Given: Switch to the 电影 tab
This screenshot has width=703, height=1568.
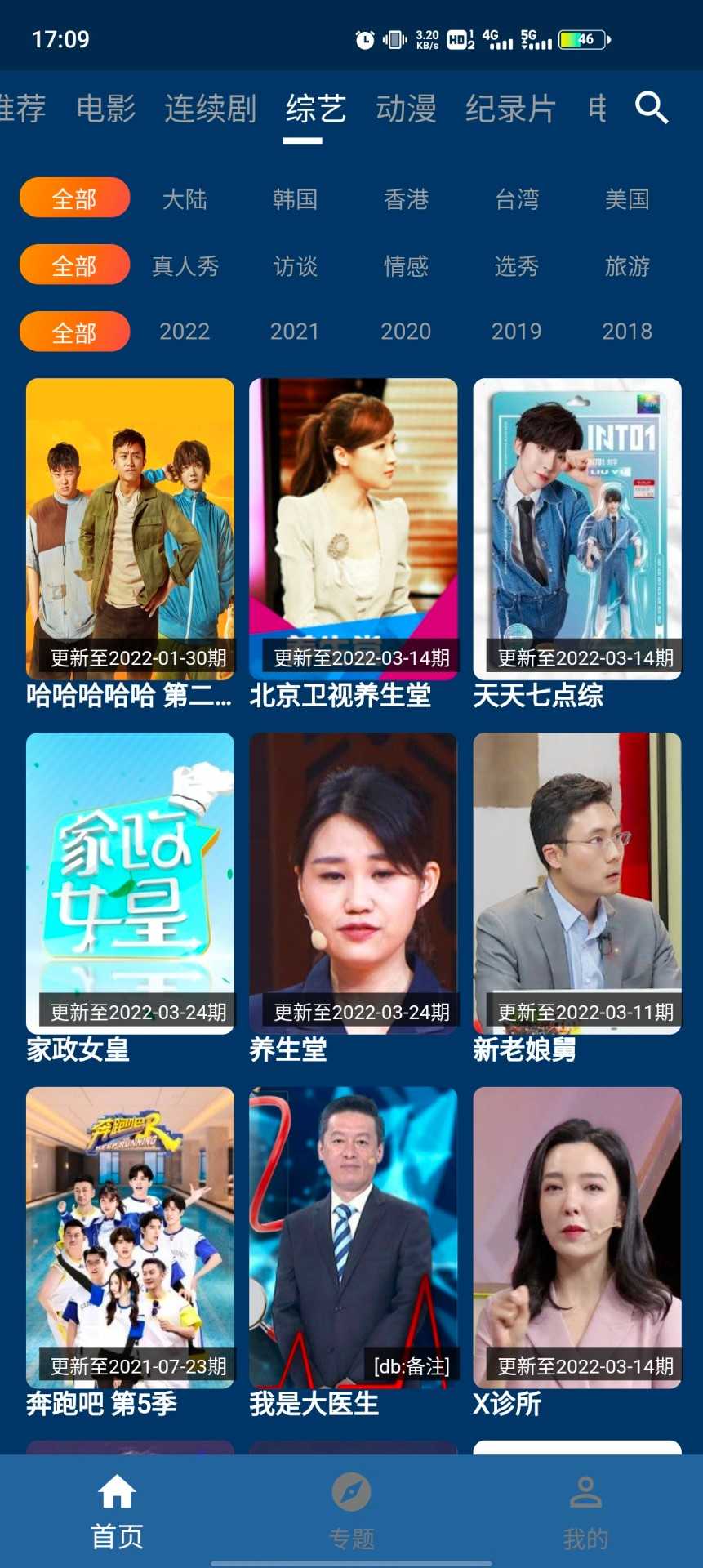Looking at the screenshot, I should point(106,109).
